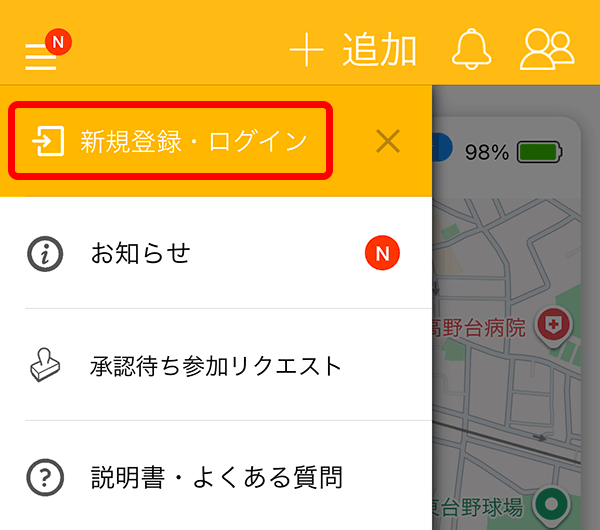Open 説明書・よくある質問
Image resolution: width=600 pixels, height=530 pixels.
[x=215, y=476]
